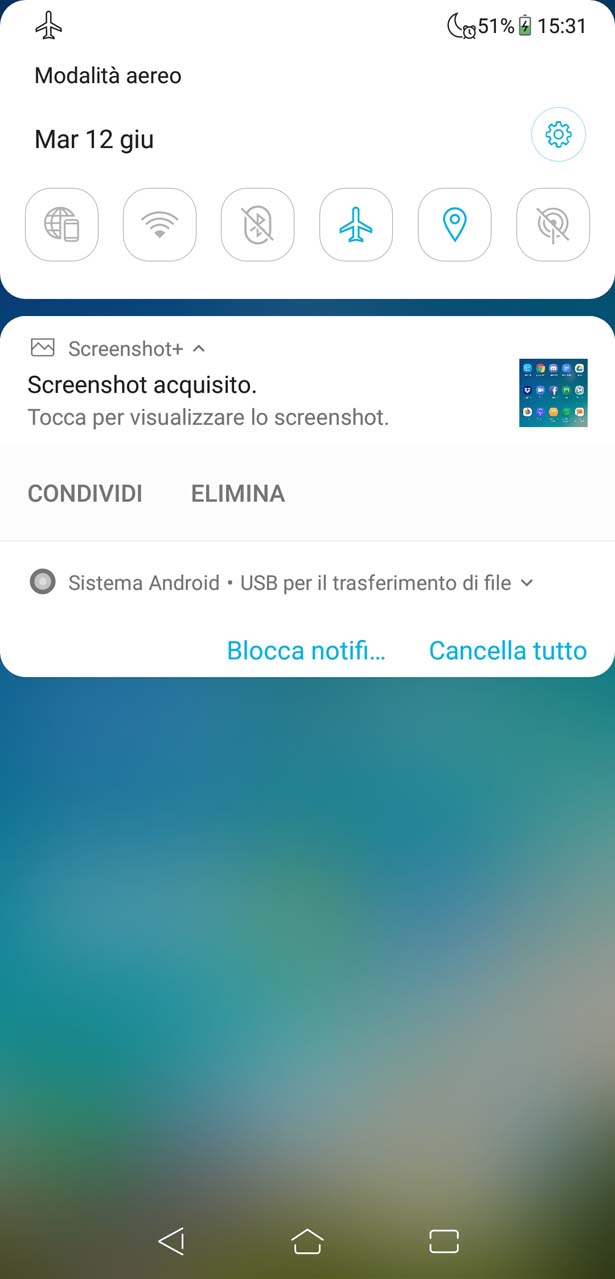Go back with the navigation back button
This screenshot has height=1279, width=615.
pyautogui.click(x=172, y=1241)
